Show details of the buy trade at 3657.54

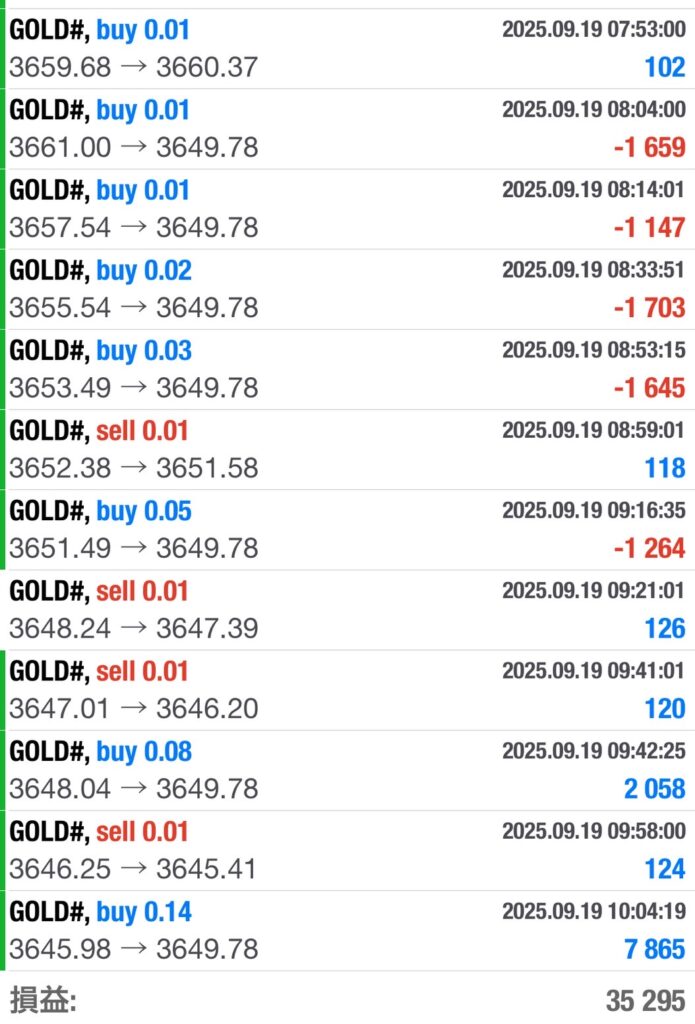point(347,209)
